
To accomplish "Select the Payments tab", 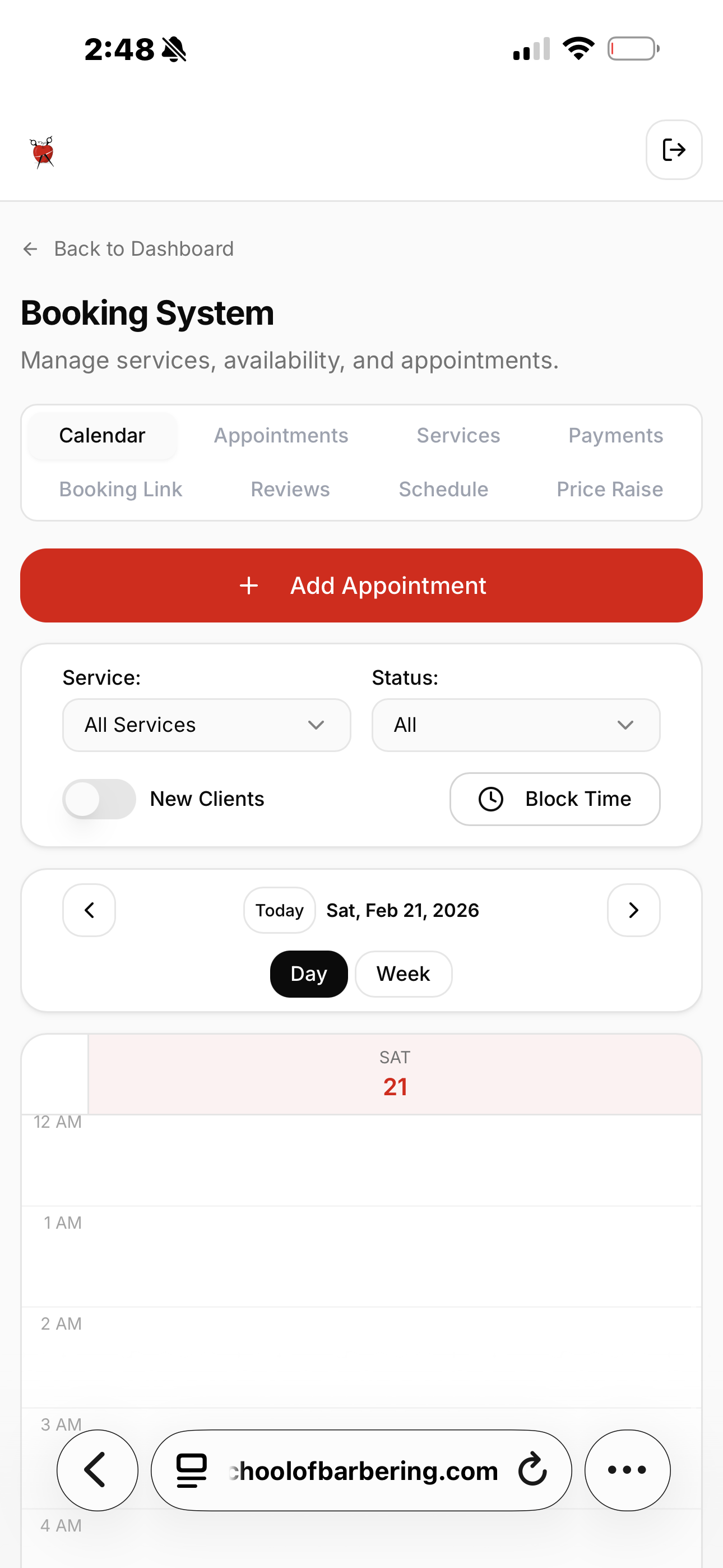I will pyautogui.click(x=615, y=436).
